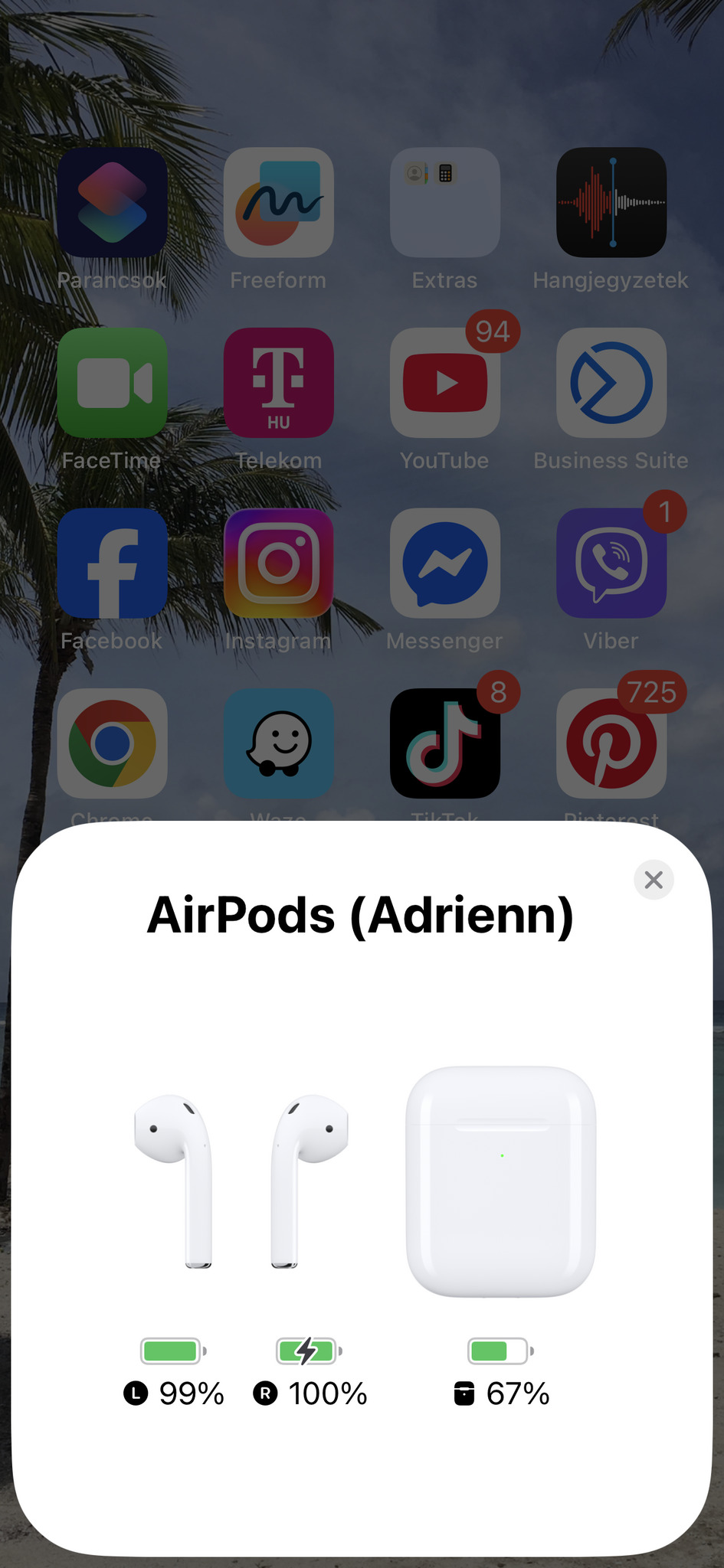Open Viber with 1 unread badge
The image size is (724, 1568).
pyautogui.click(x=611, y=563)
